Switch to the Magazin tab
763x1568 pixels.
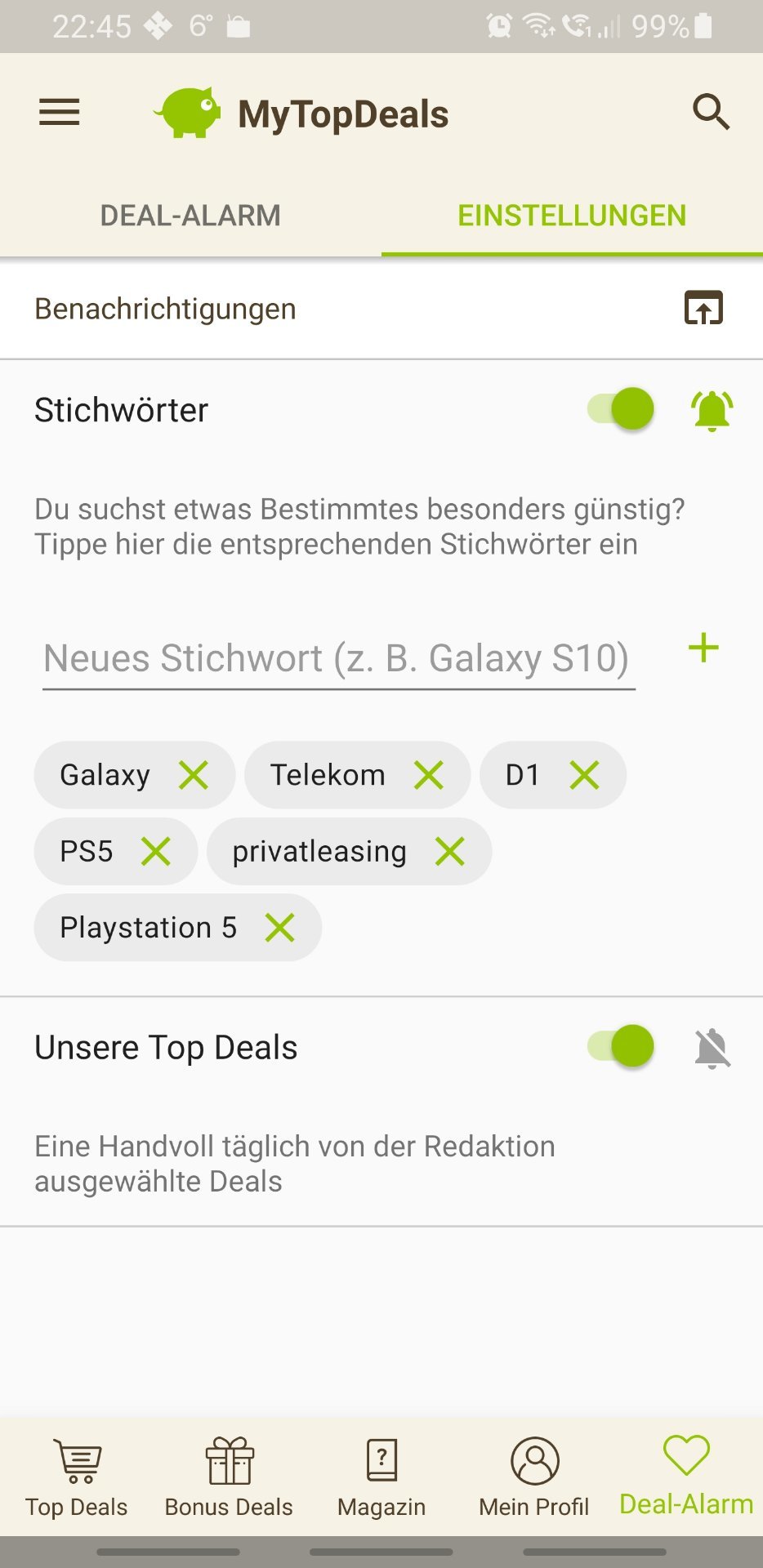click(381, 1477)
